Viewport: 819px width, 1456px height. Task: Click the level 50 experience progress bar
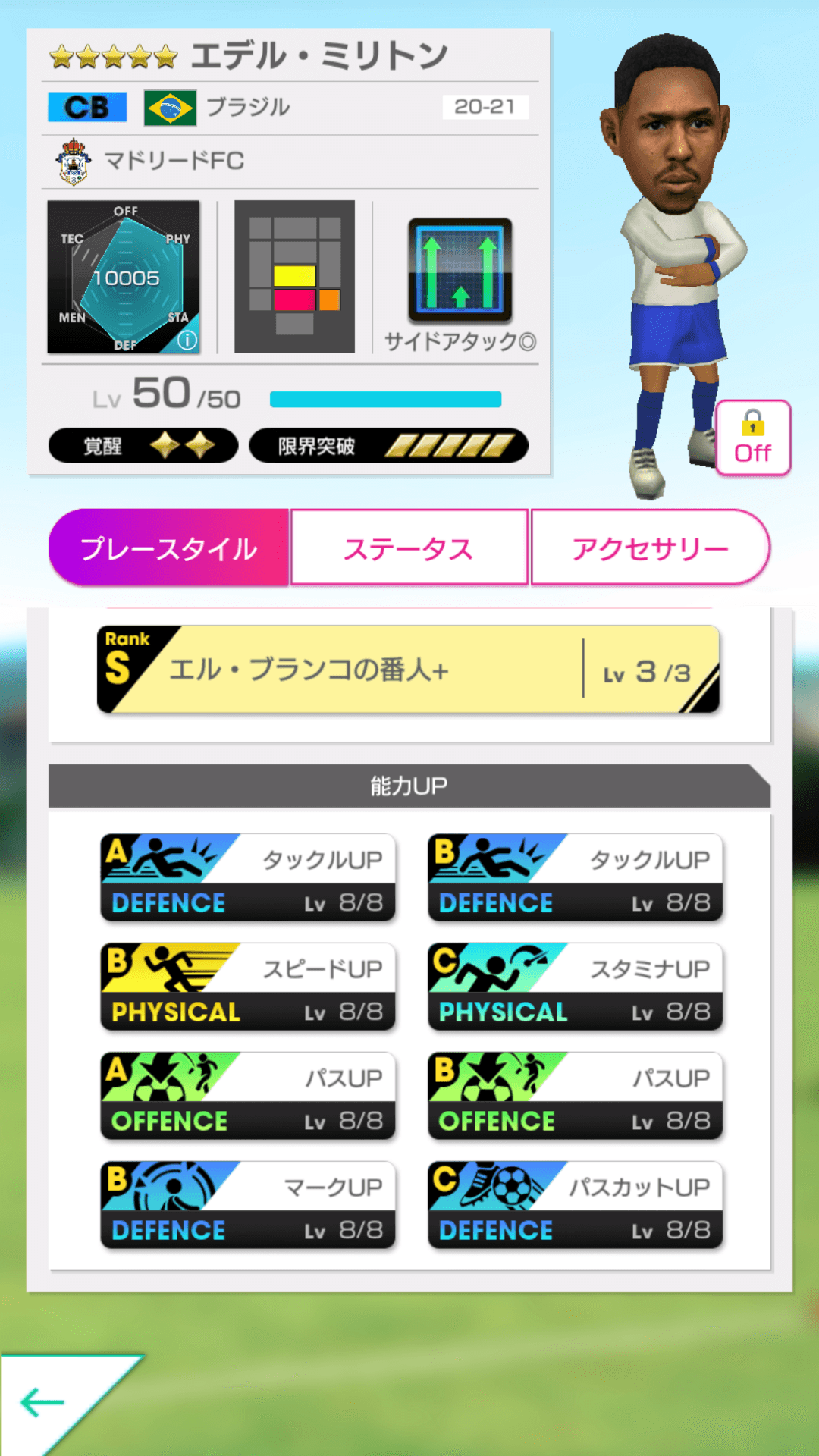pos(387,397)
